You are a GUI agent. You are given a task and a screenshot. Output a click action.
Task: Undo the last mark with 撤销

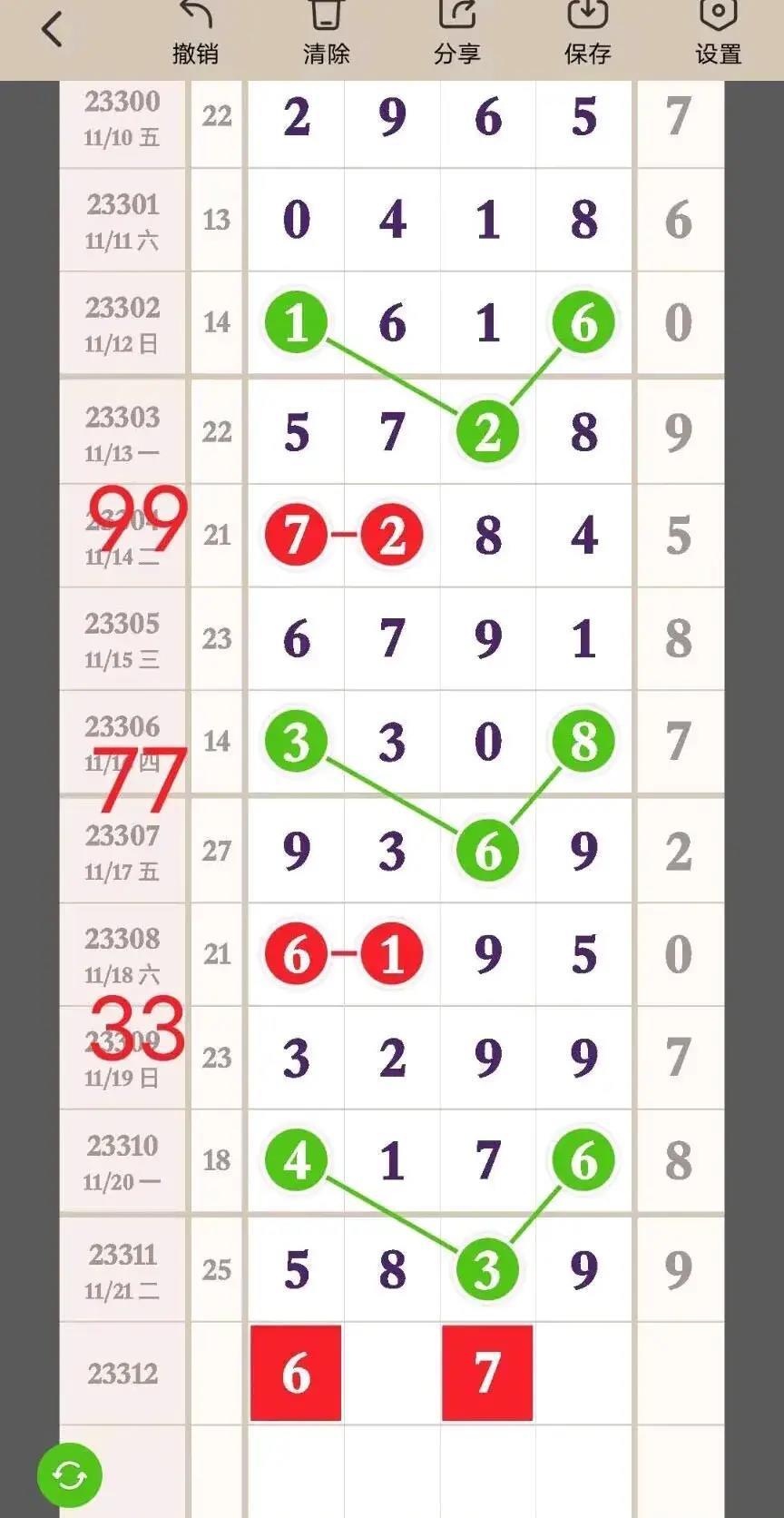click(195, 34)
